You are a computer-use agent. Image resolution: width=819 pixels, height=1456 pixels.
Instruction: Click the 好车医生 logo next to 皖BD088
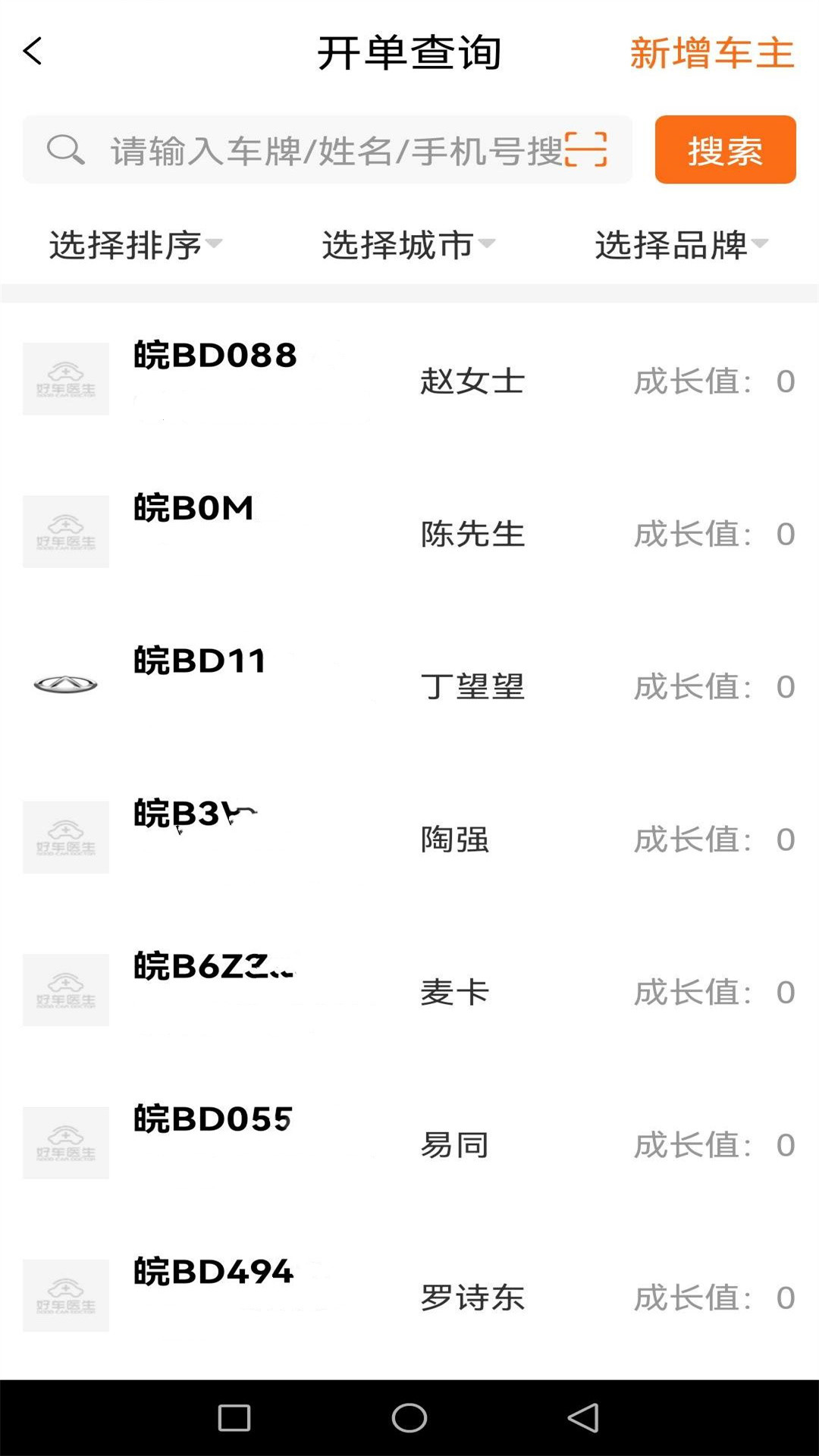point(65,379)
